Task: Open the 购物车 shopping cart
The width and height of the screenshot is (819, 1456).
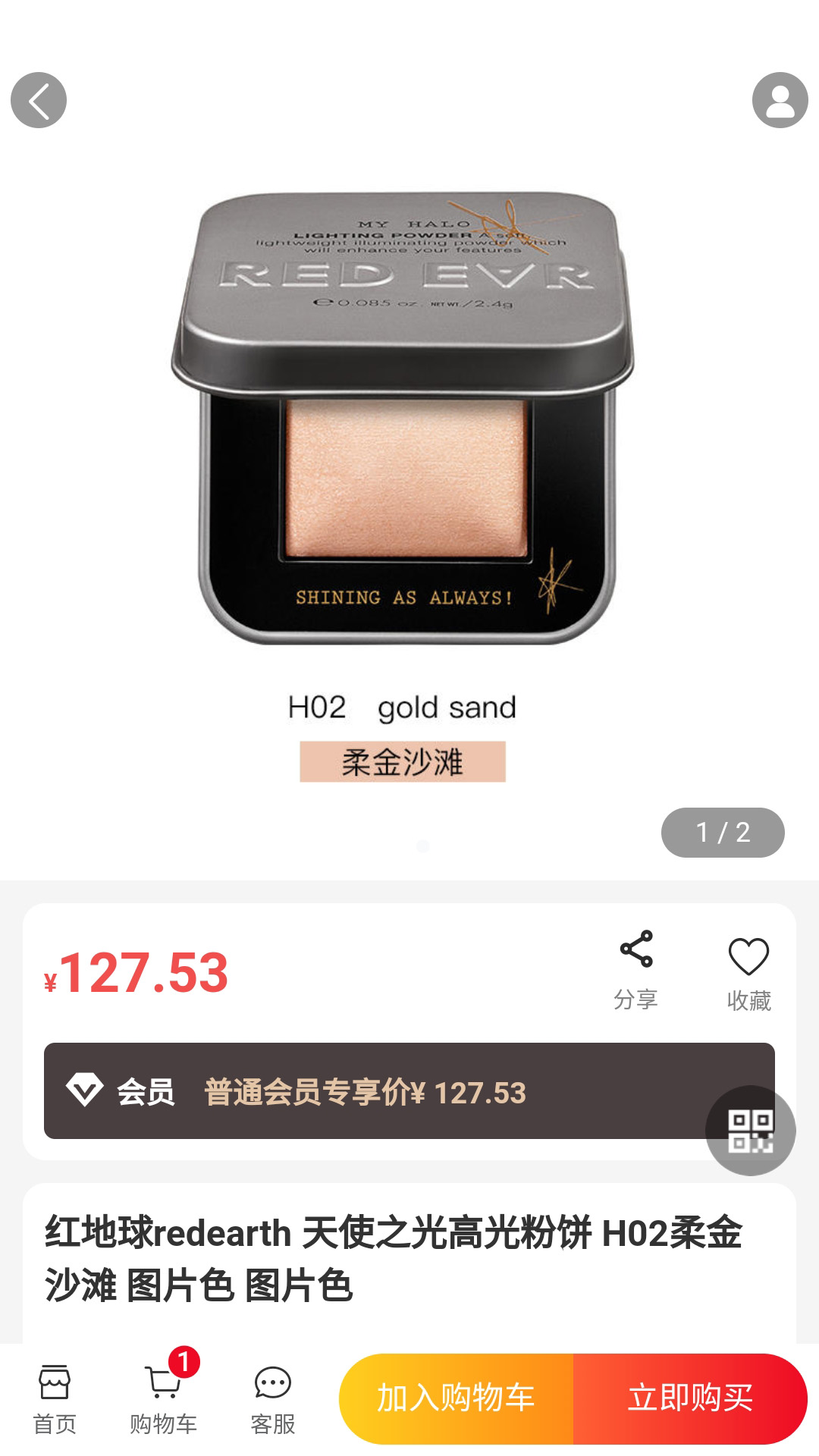Action: (x=163, y=1400)
